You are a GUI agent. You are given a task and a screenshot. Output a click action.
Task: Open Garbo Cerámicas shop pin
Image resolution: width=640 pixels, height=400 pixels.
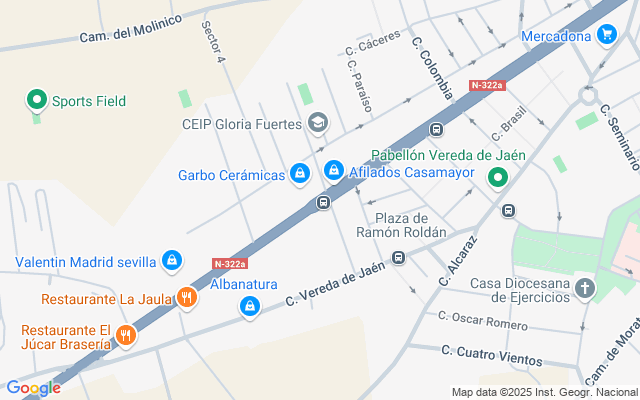pyautogui.click(x=299, y=175)
